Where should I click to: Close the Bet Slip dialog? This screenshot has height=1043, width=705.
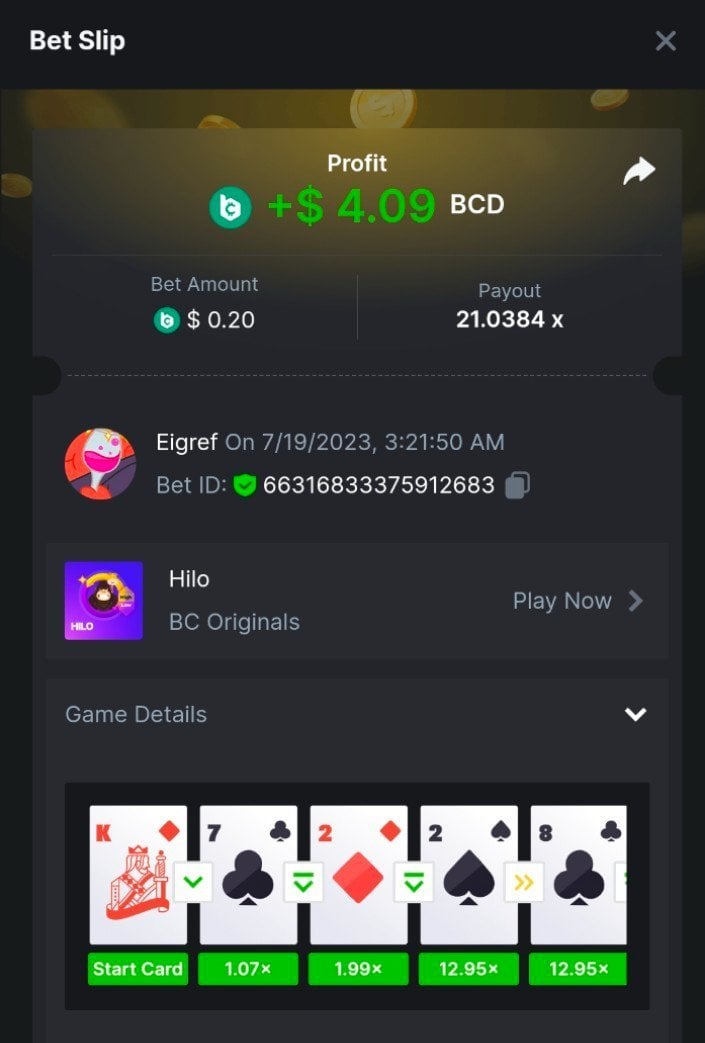665,41
